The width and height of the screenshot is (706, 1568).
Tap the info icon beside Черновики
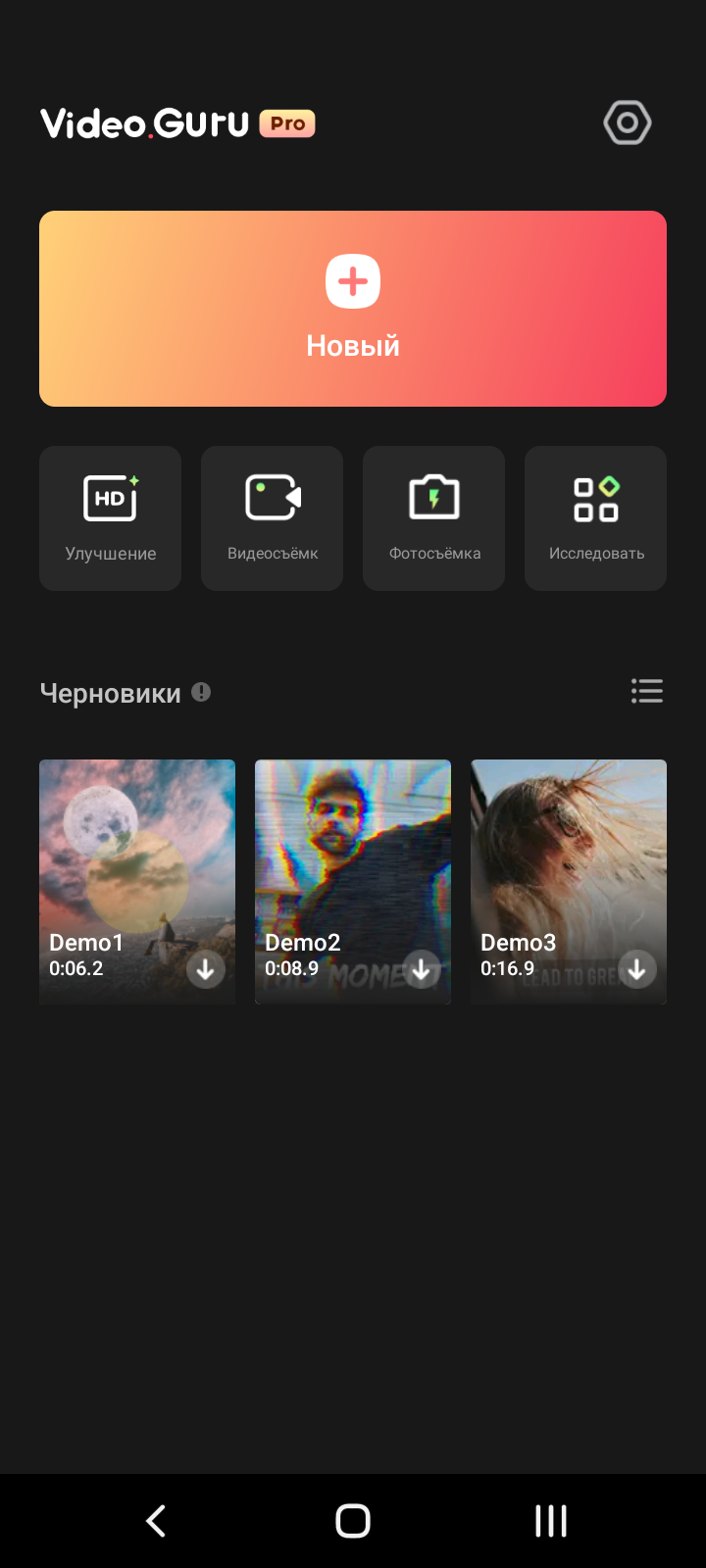(201, 692)
